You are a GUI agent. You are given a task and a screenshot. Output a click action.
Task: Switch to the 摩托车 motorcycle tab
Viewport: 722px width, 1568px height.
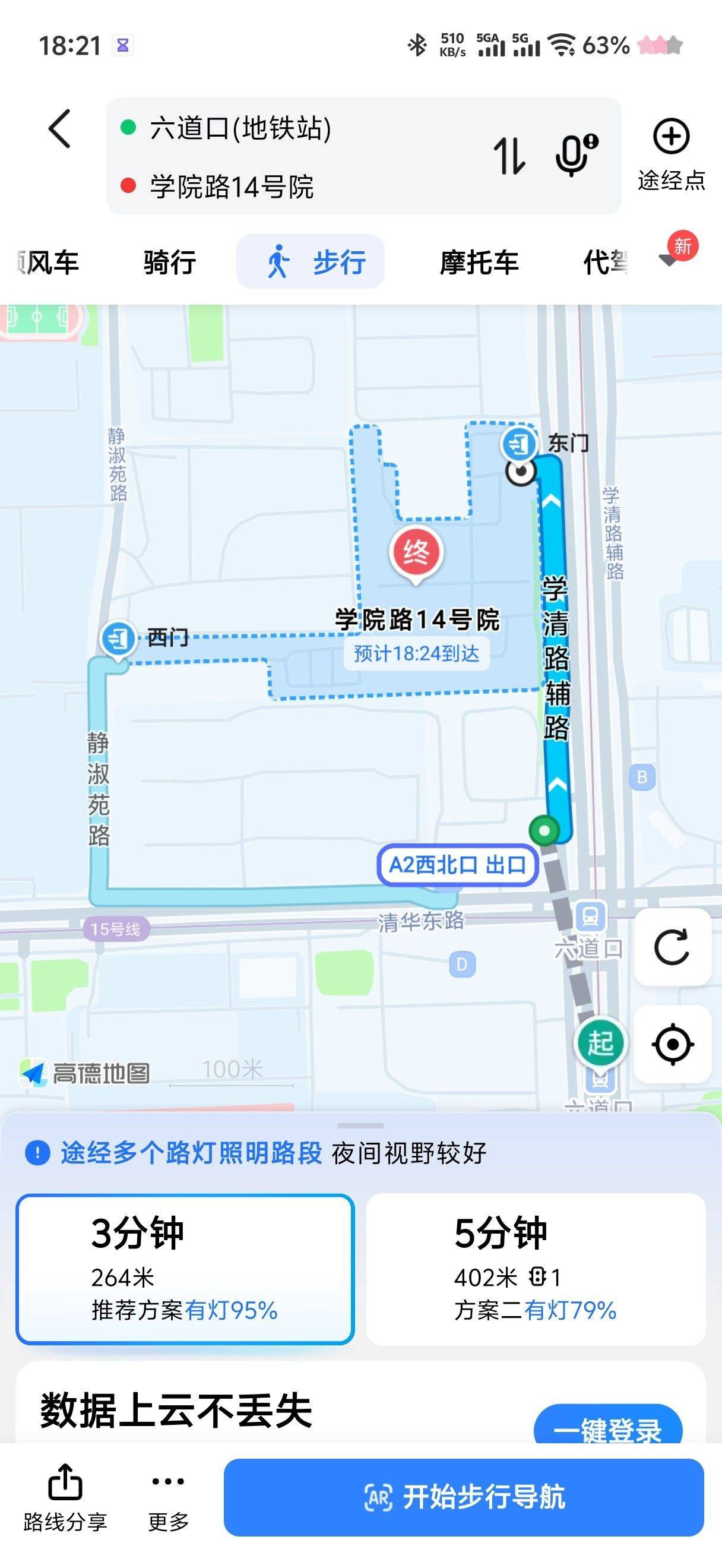[478, 262]
